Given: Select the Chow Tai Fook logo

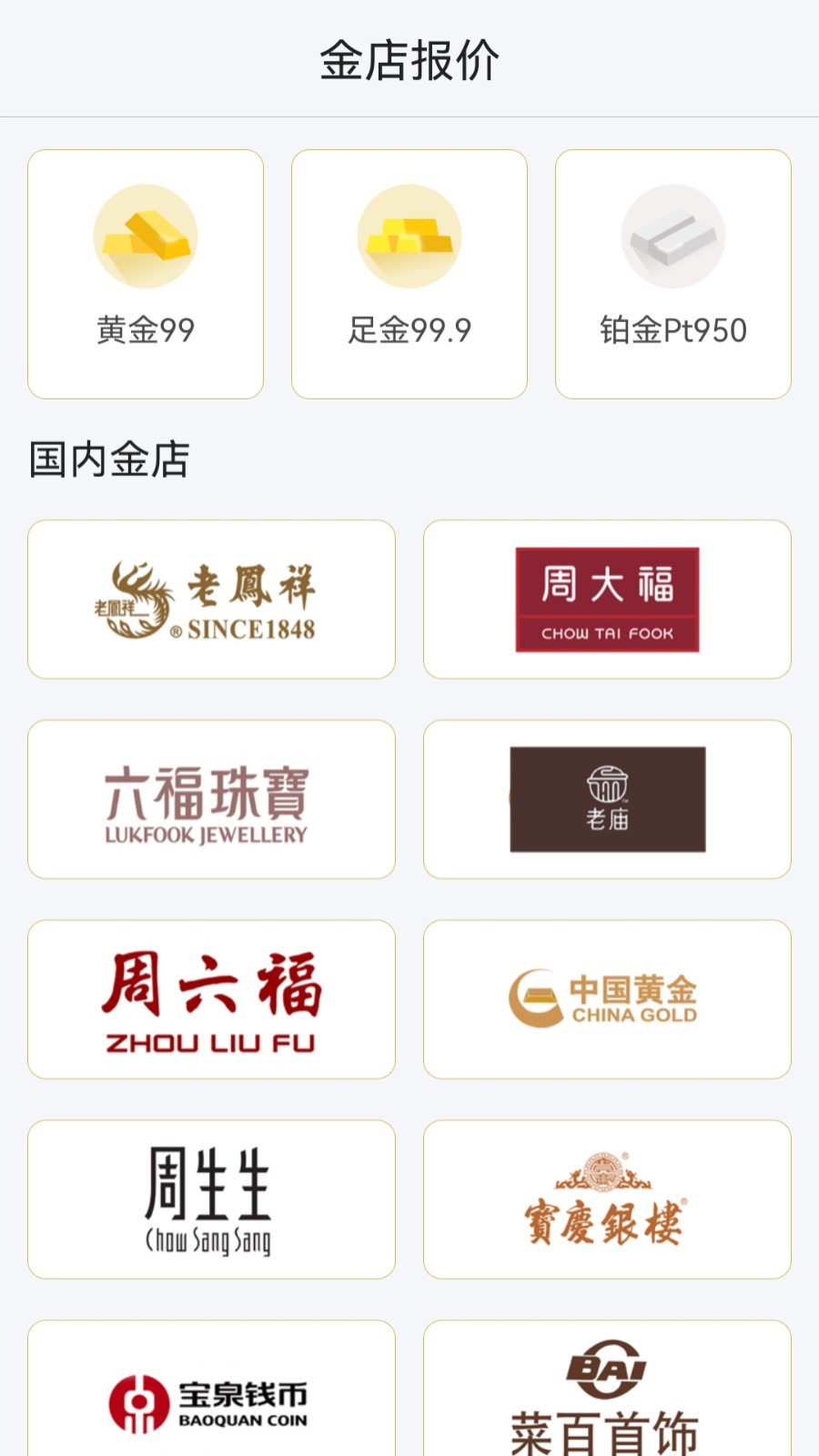Looking at the screenshot, I should coord(607,600).
